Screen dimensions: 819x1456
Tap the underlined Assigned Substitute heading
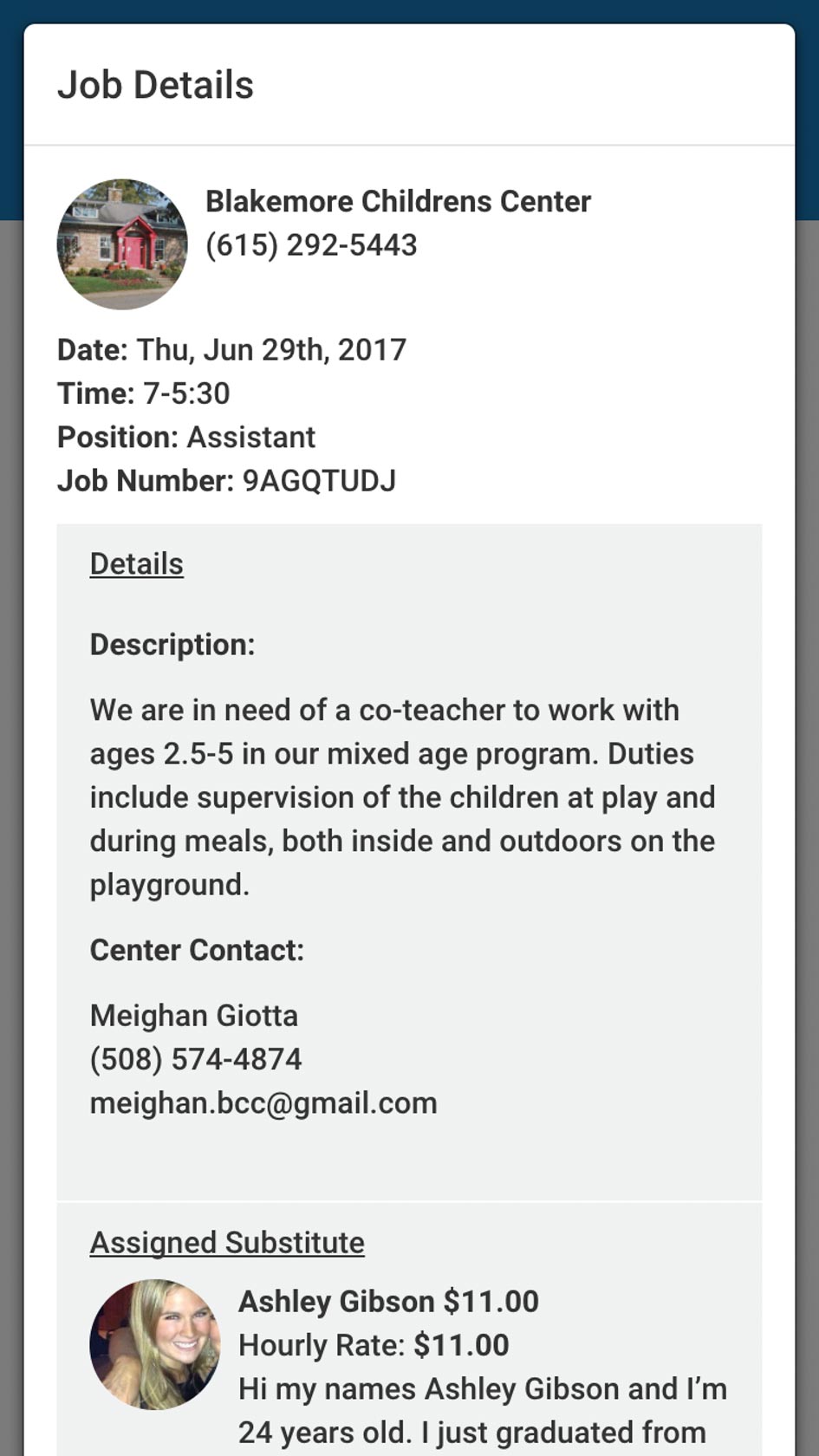(227, 1242)
